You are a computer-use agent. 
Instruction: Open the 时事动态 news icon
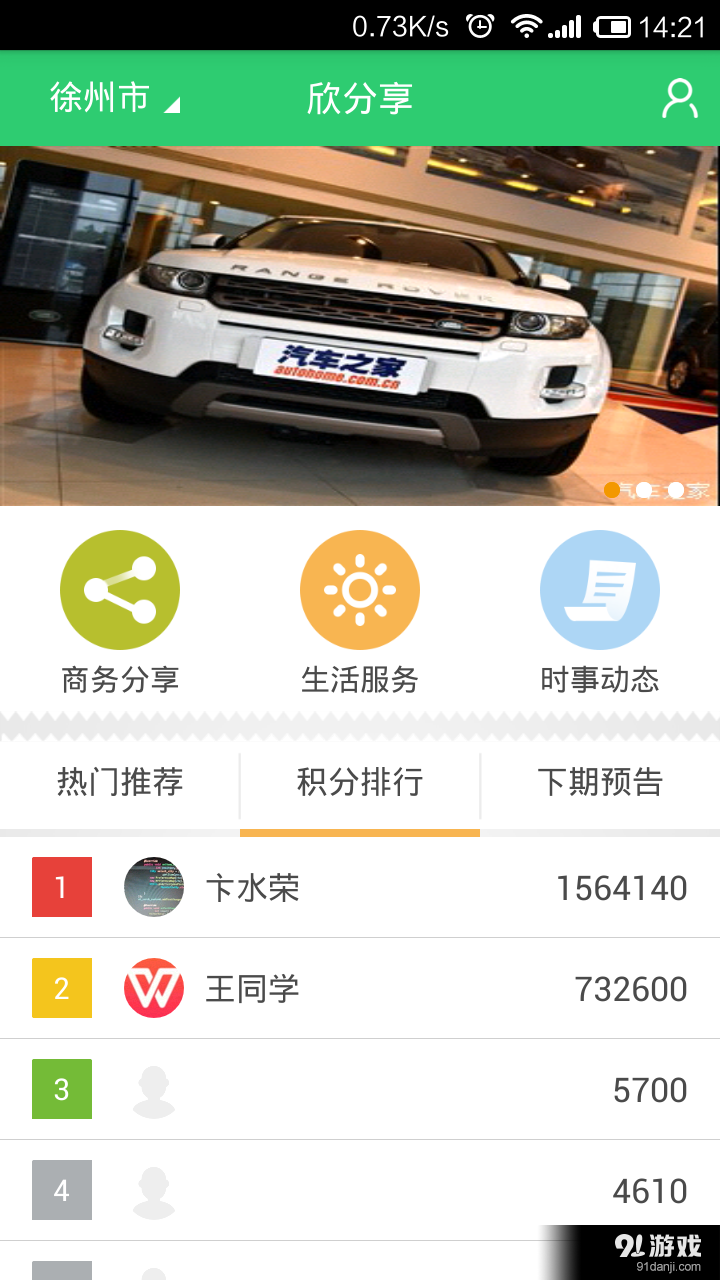tap(600, 590)
